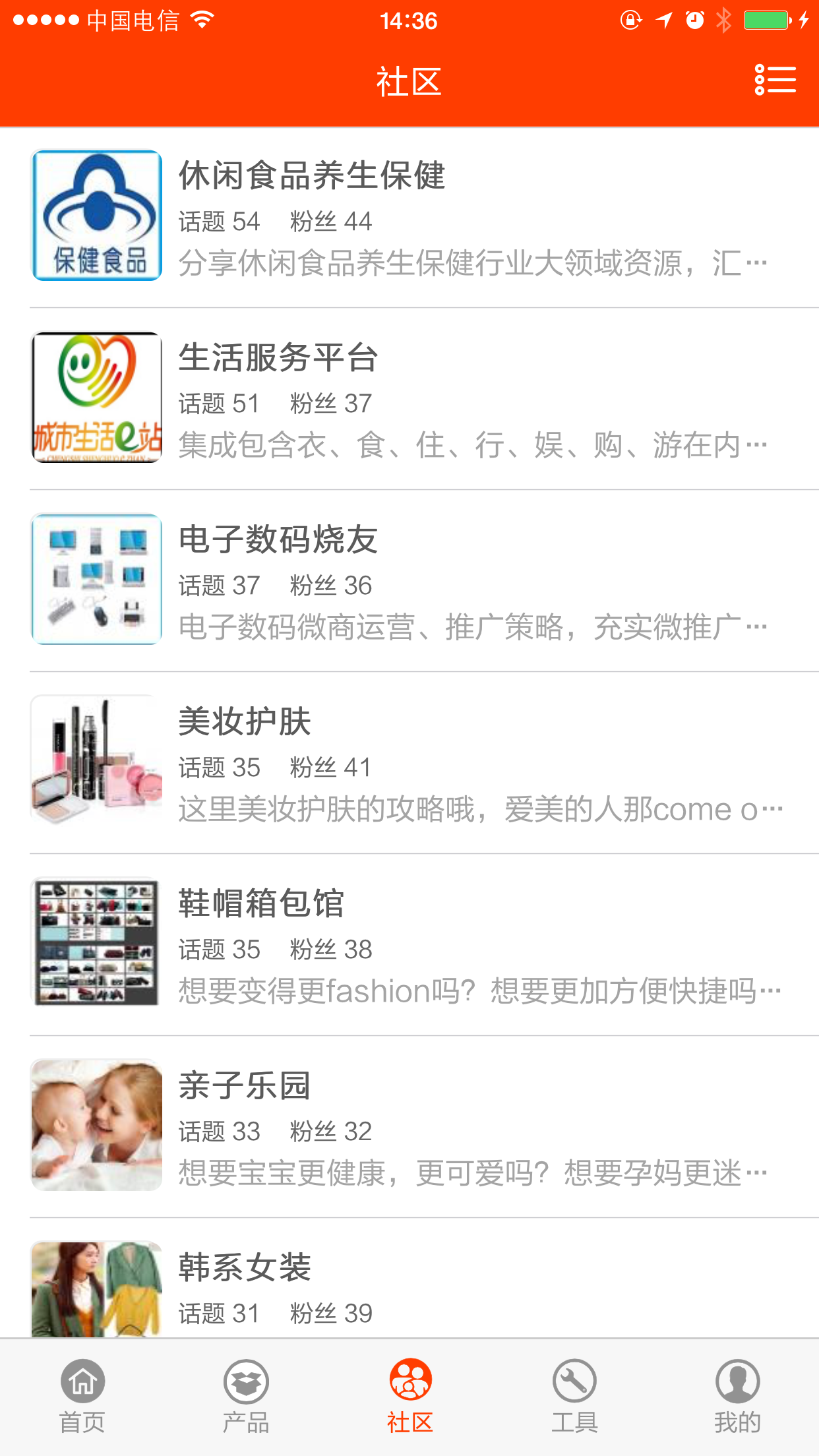Open the list menu icon in header
The height and width of the screenshot is (1456, 819).
[x=775, y=80]
